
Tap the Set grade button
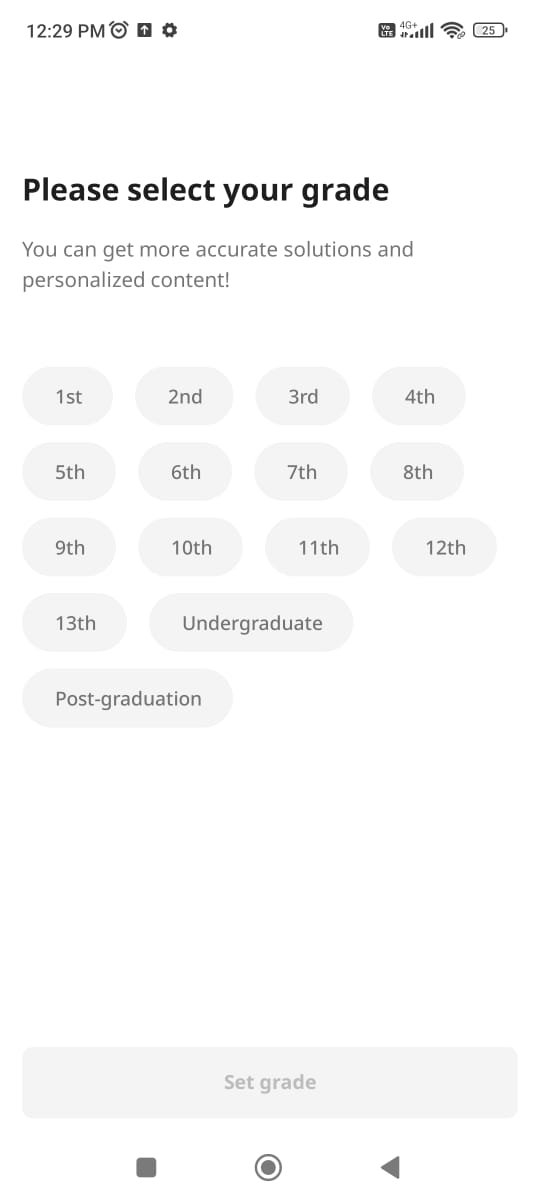(x=270, y=1082)
